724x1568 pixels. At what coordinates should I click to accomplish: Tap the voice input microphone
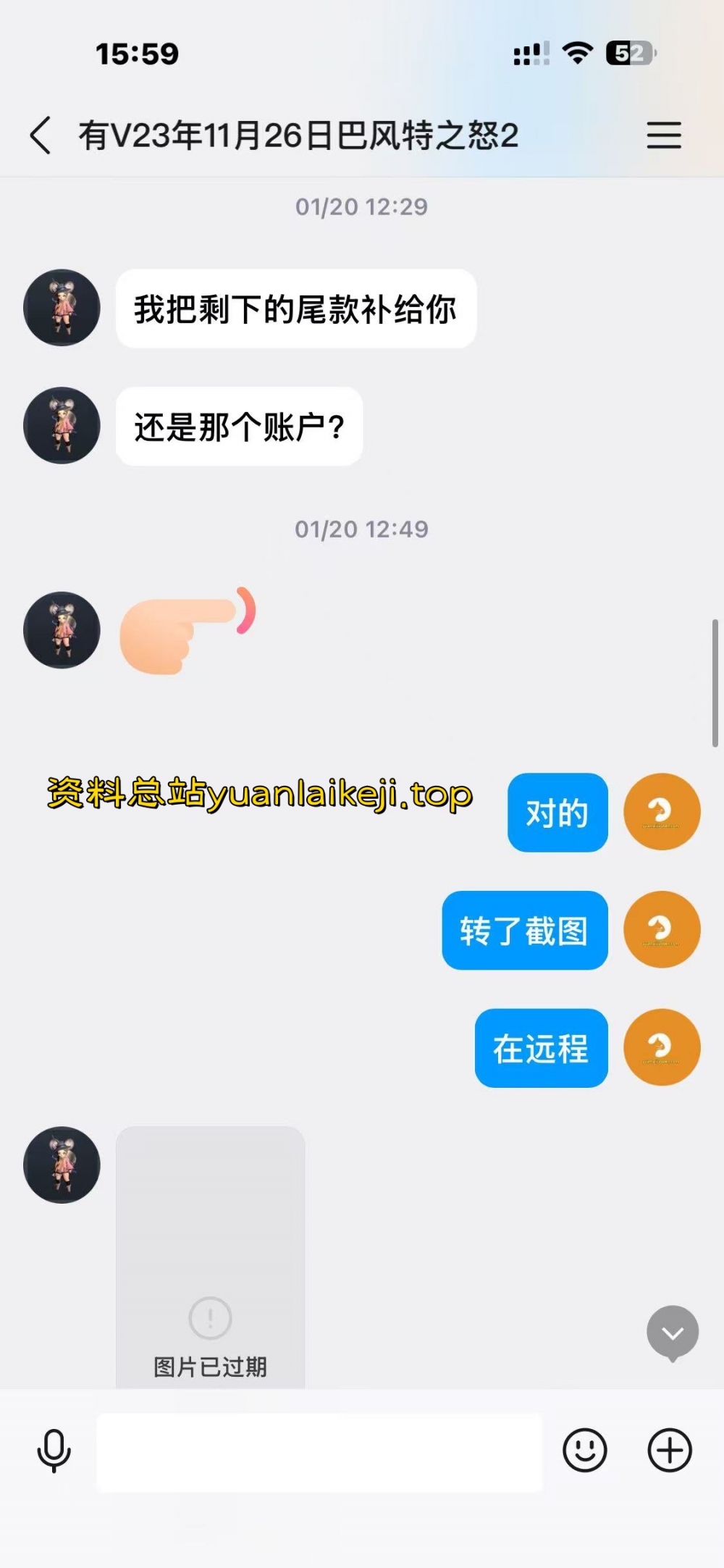click(54, 1451)
